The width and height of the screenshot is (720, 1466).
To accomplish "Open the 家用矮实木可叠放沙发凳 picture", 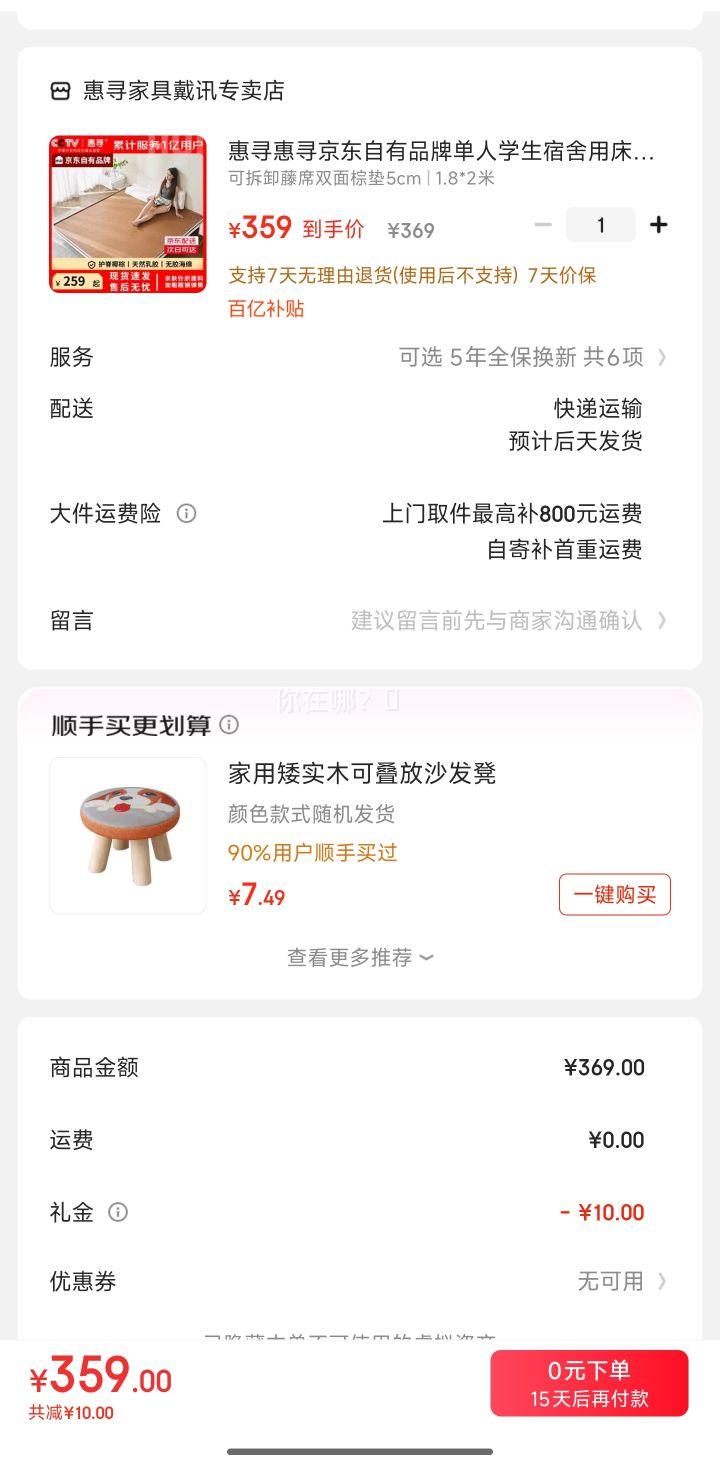I will 128,835.
